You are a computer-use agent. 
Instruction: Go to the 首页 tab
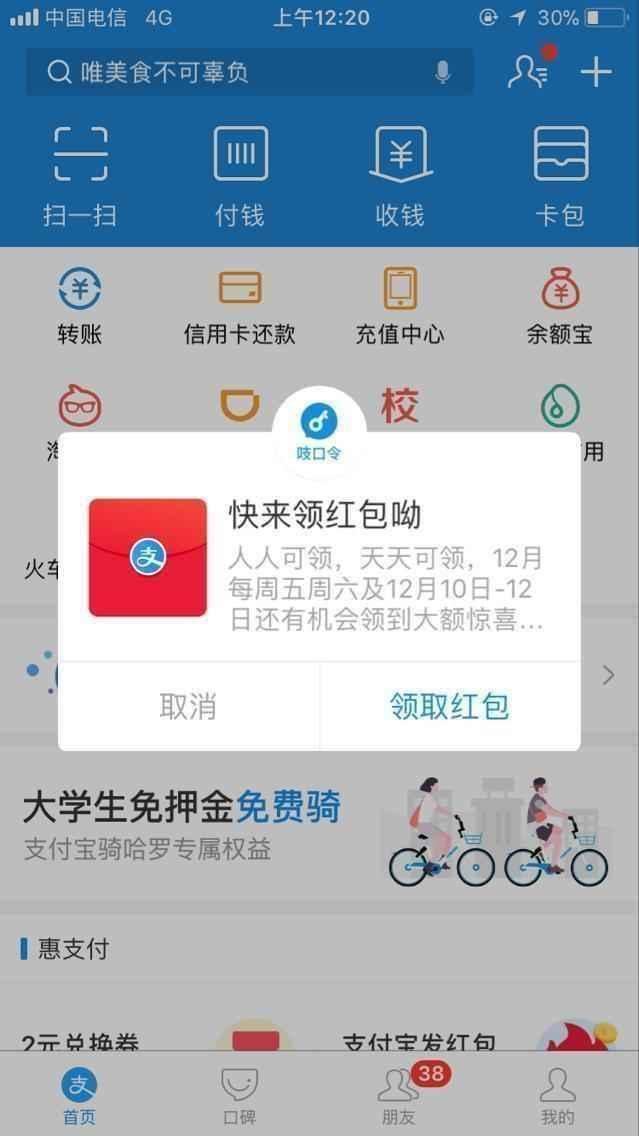[80, 1094]
